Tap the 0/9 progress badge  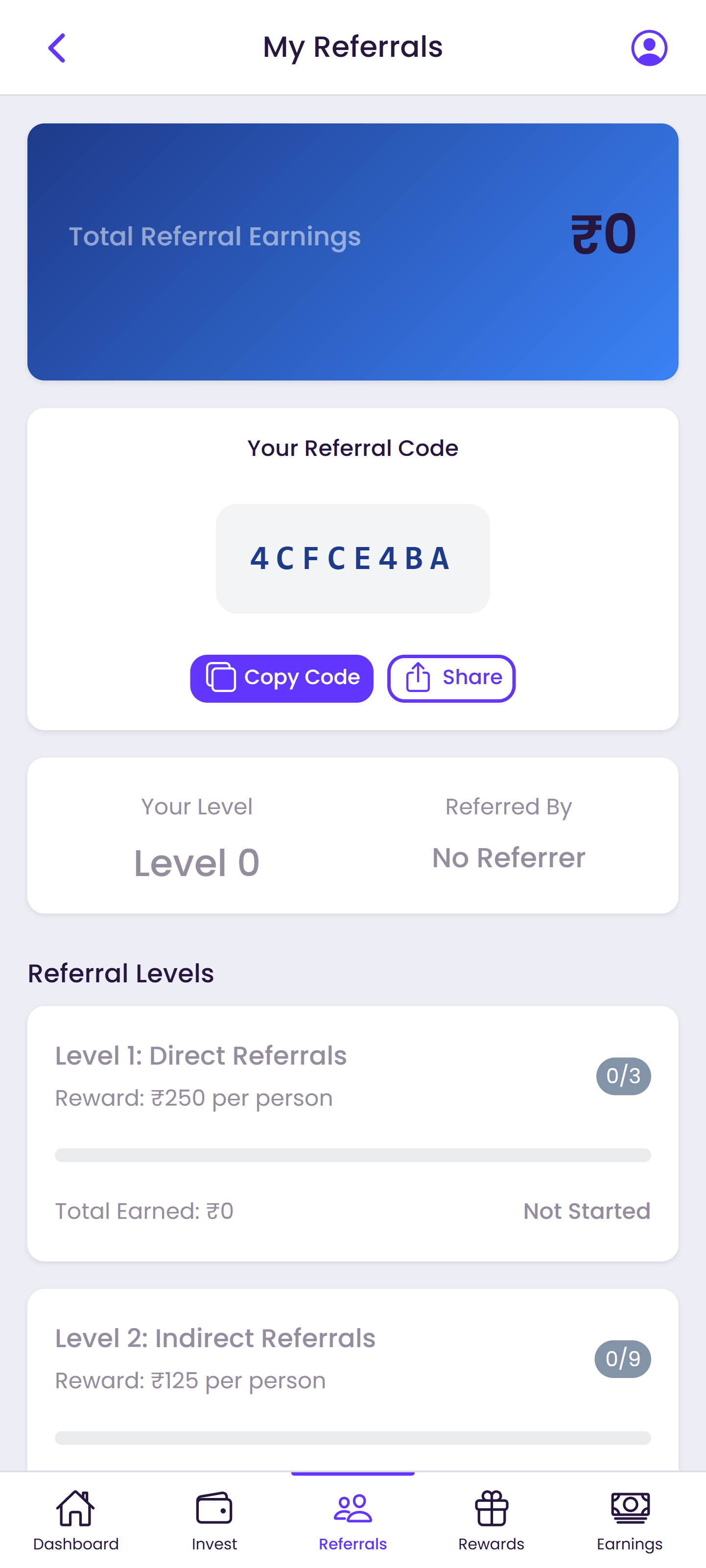click(x=621, y=1358)
